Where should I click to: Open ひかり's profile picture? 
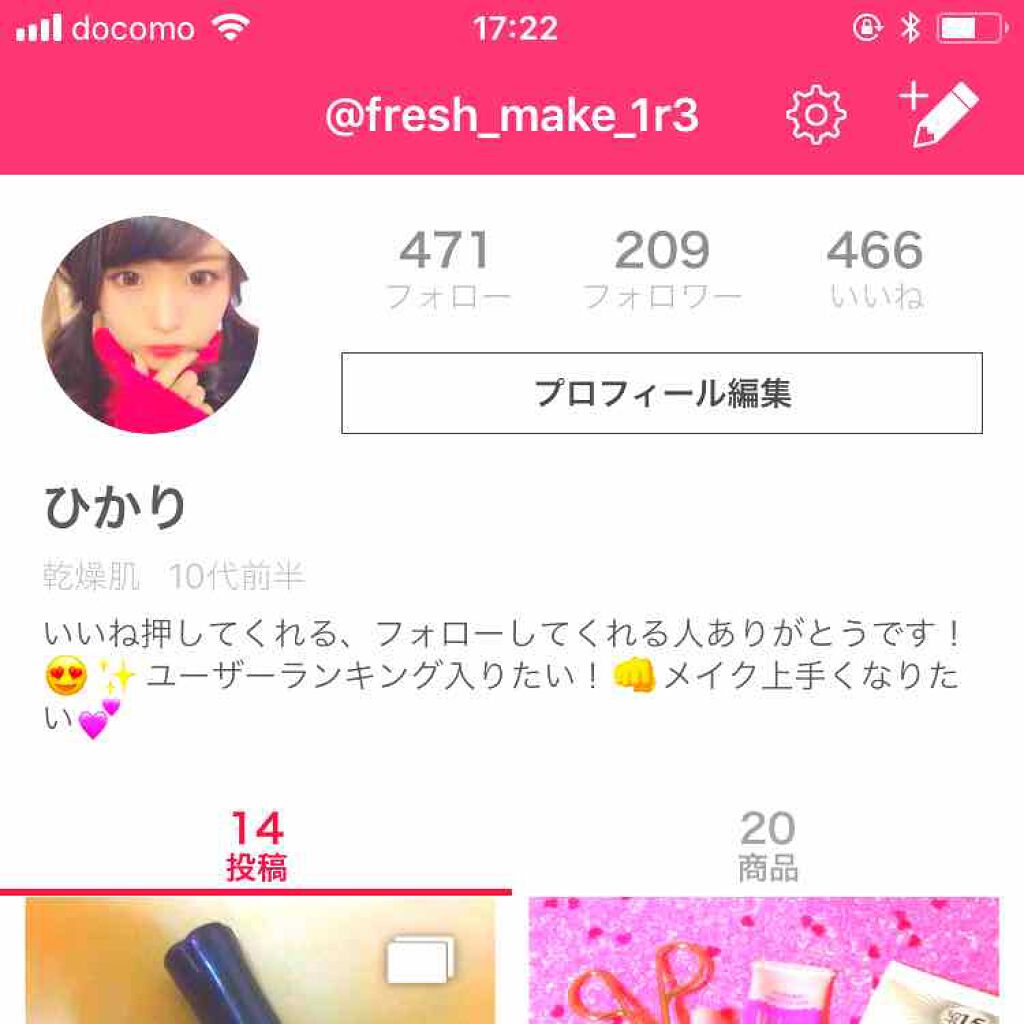(x=149, y=324)
